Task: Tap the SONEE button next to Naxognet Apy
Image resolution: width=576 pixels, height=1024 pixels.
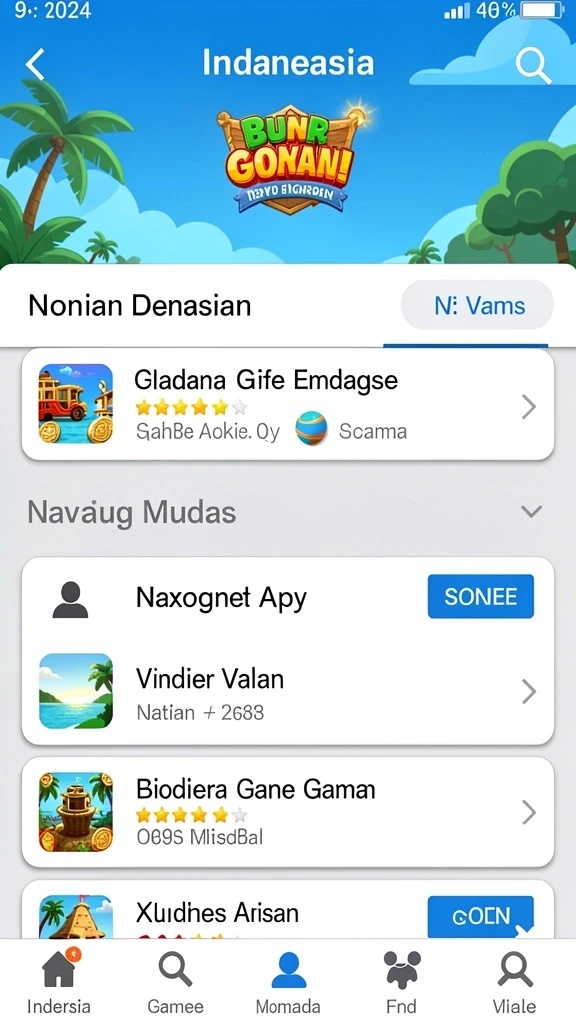Action: tap(481, 596)
